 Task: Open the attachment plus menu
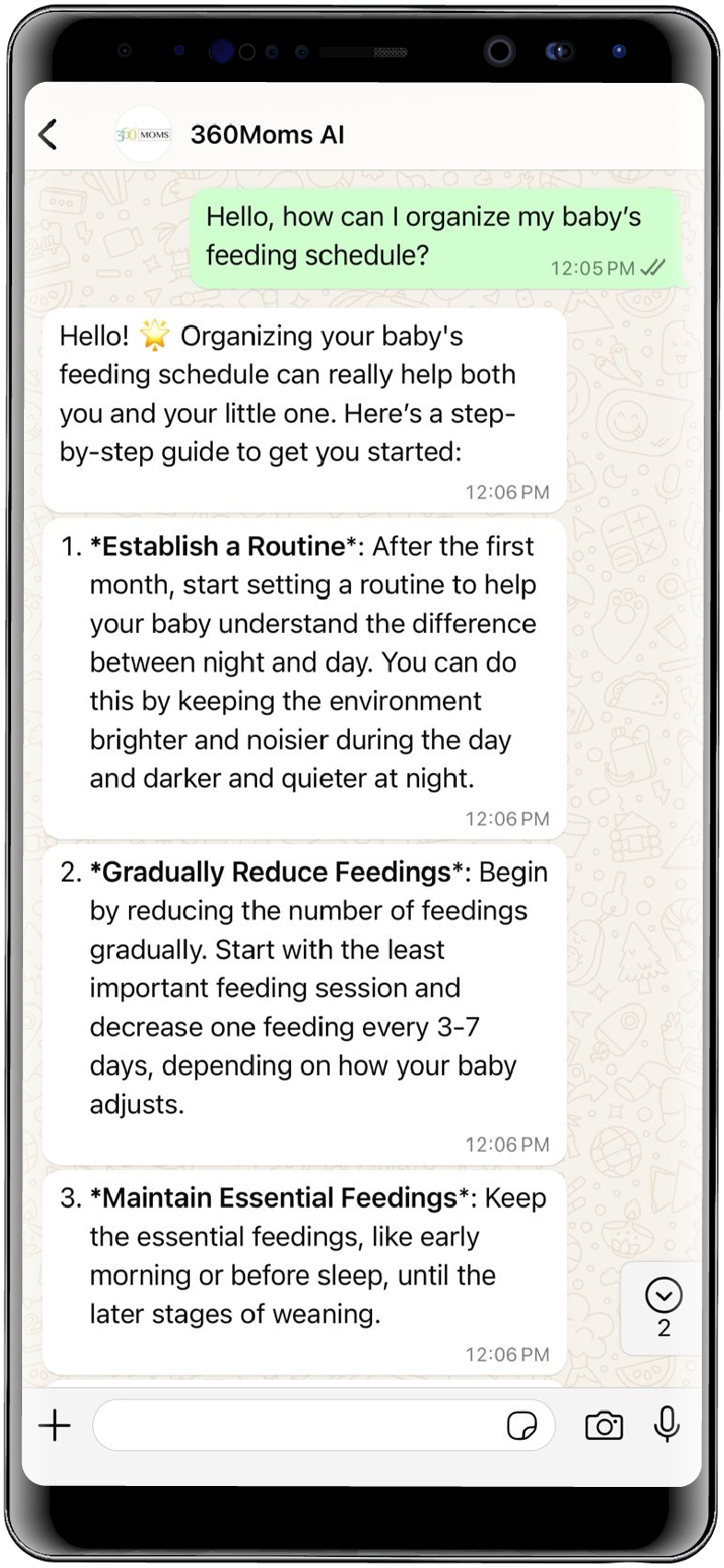[x=55, y=1425]
